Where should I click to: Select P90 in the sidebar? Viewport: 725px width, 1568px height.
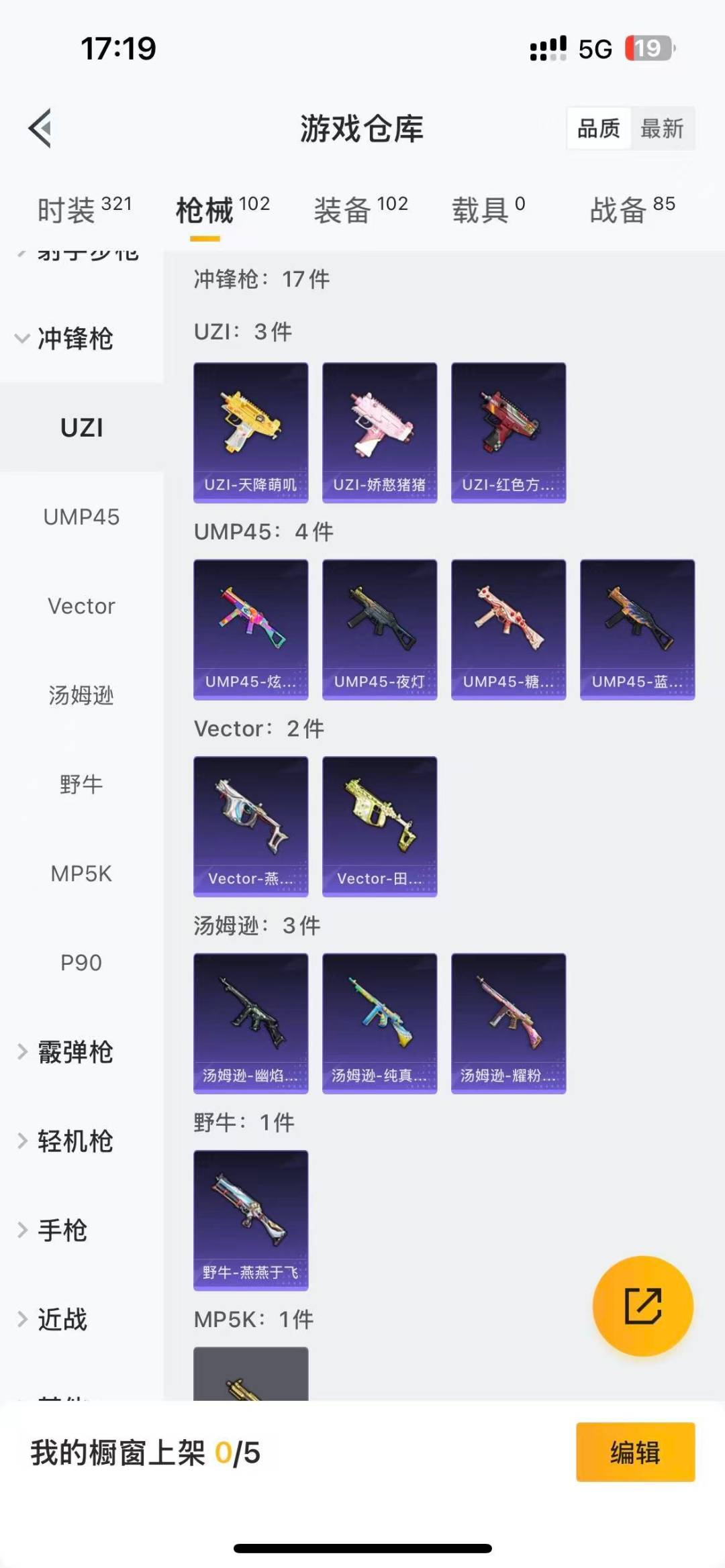pyautogui.click(x=81, y=963)
